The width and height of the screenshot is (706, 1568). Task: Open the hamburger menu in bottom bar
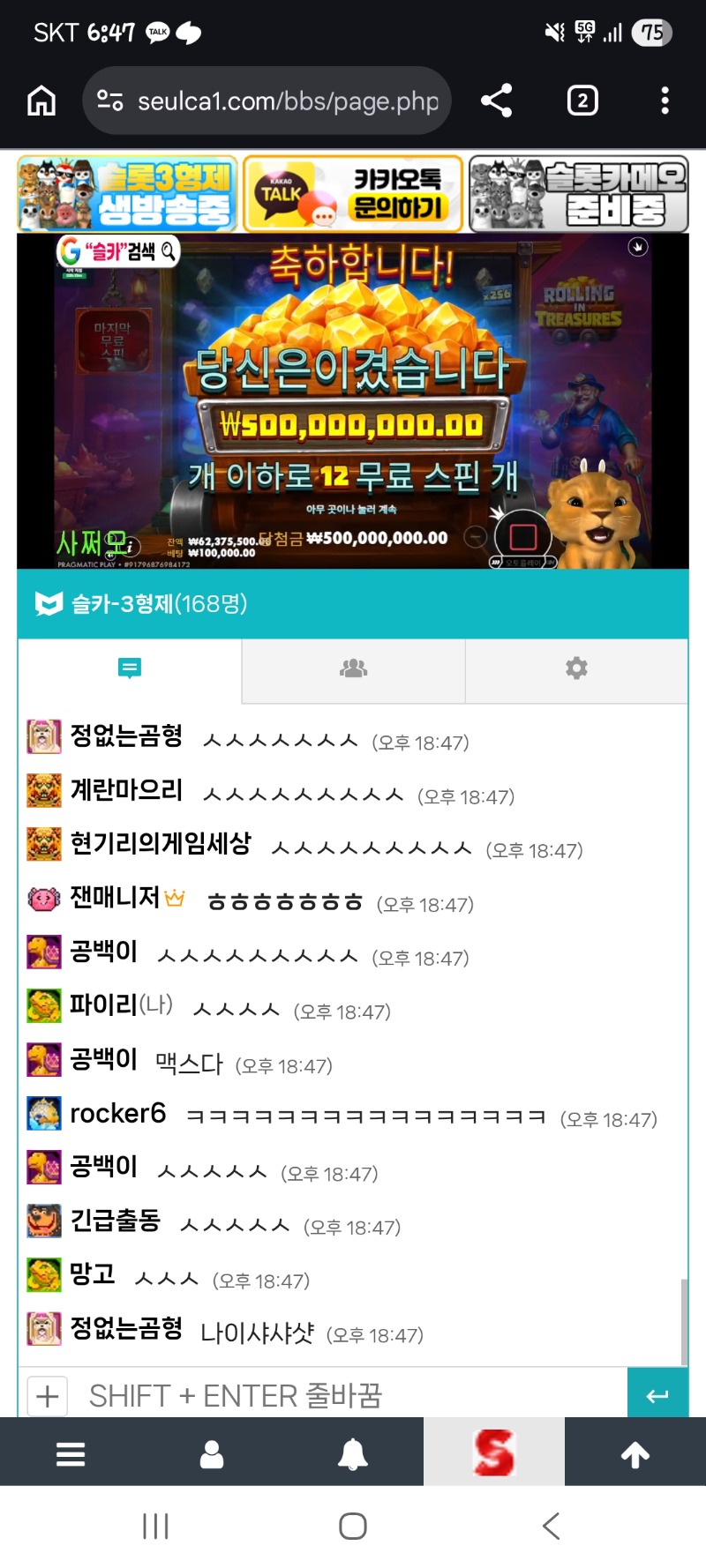pos(71,1453)
